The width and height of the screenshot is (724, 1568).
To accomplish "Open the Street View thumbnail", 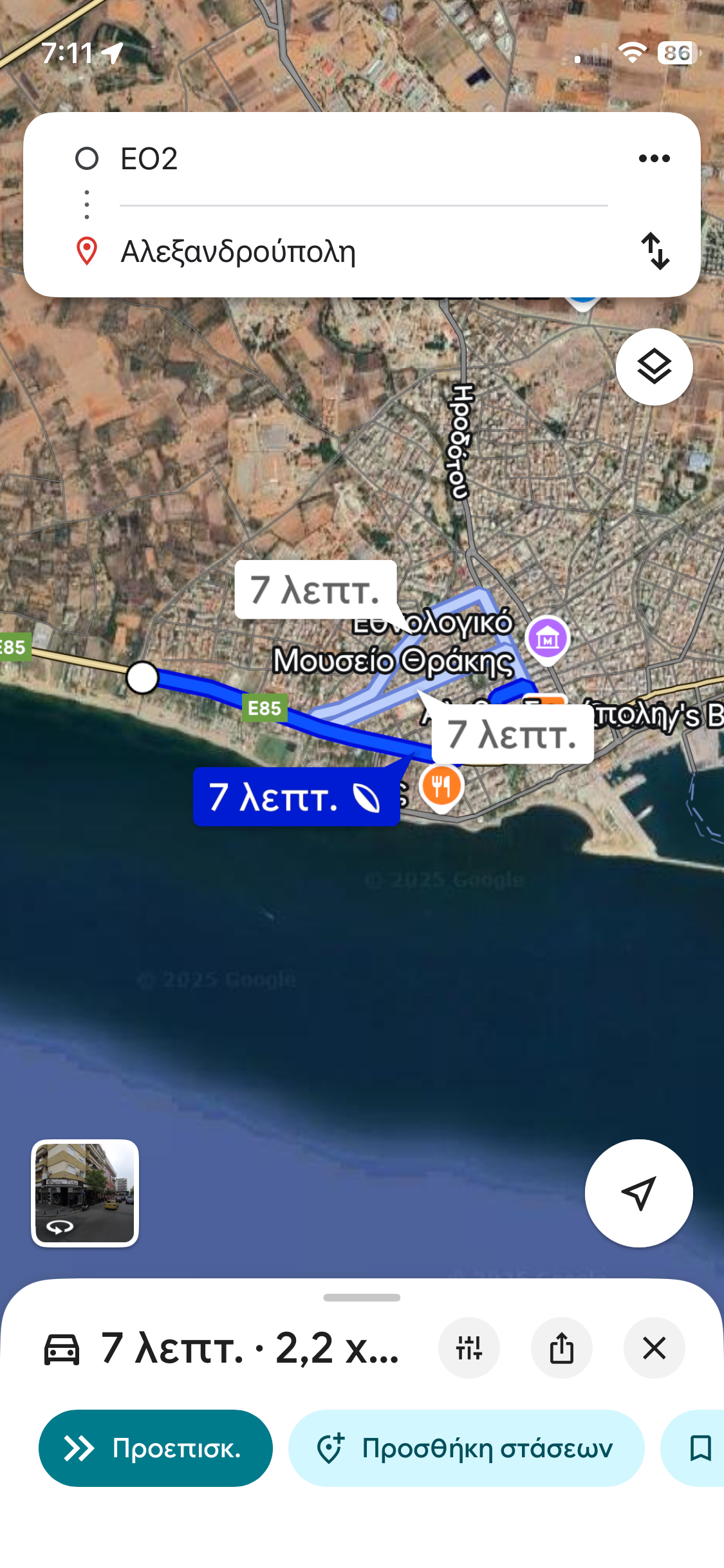I will pos(85,1193).
